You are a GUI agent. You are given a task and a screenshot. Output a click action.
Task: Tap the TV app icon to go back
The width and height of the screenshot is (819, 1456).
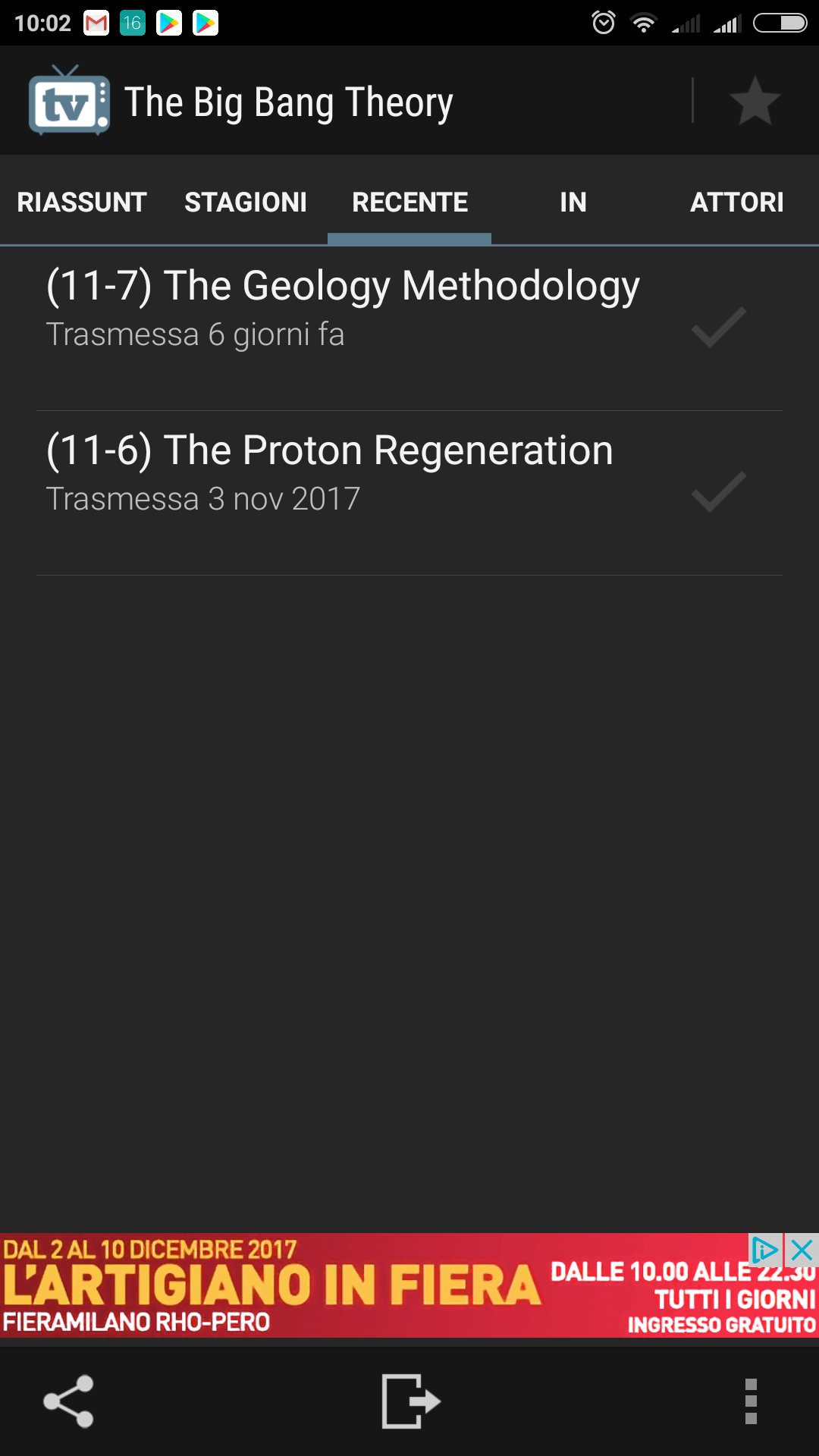tap(69, 101)
